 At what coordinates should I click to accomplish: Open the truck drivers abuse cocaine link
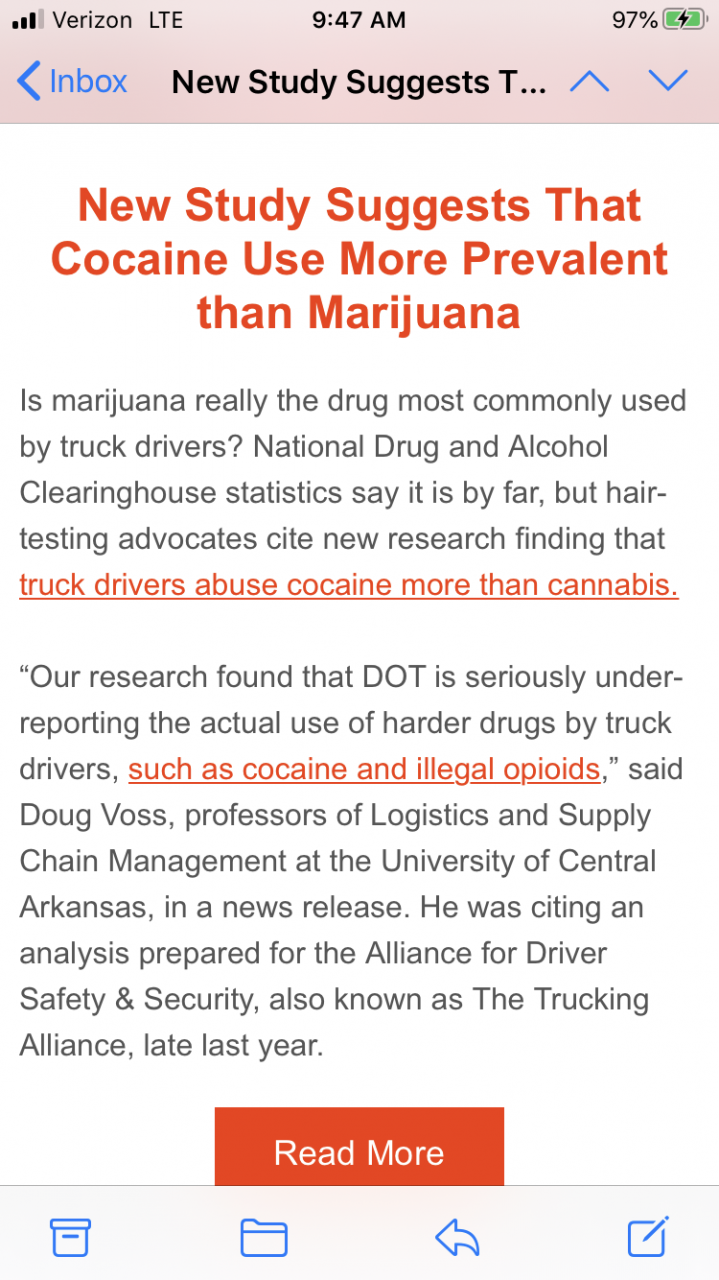pos(348,585)
